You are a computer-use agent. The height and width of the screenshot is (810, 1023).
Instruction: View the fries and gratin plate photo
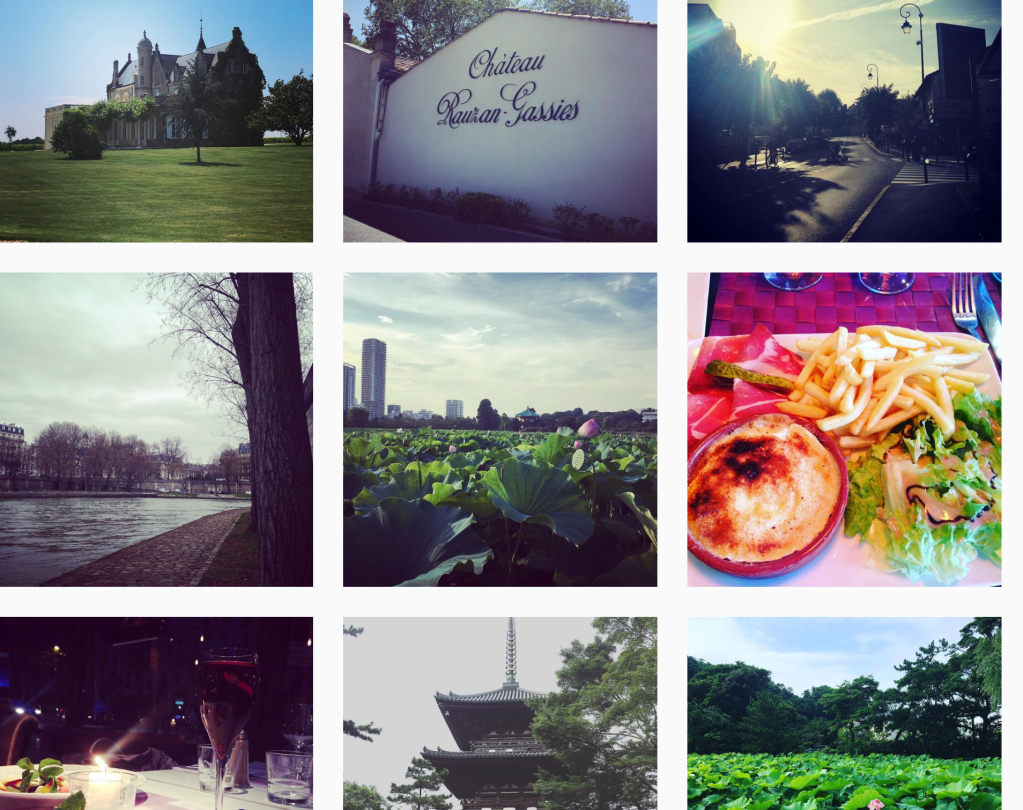[844, 429]
